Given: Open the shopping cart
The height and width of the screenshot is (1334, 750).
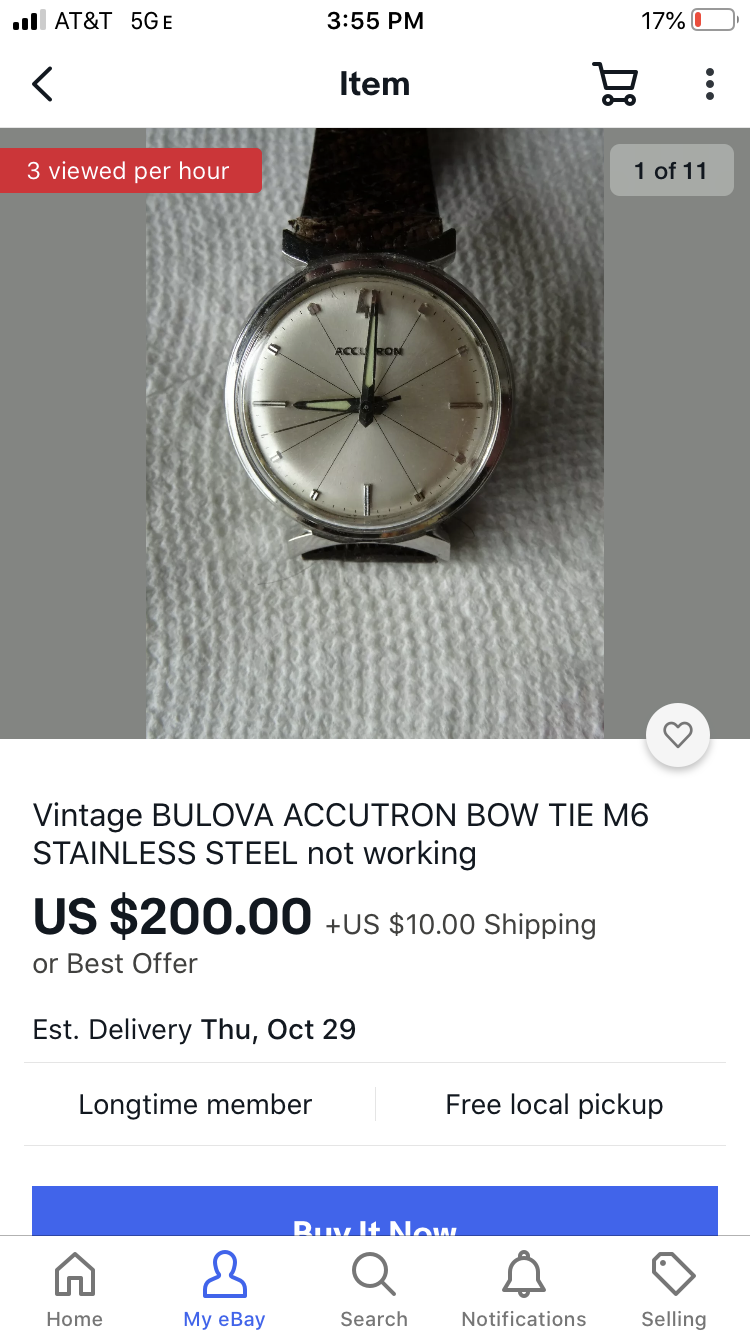Looking at the screenshot, I should [614, 84].
